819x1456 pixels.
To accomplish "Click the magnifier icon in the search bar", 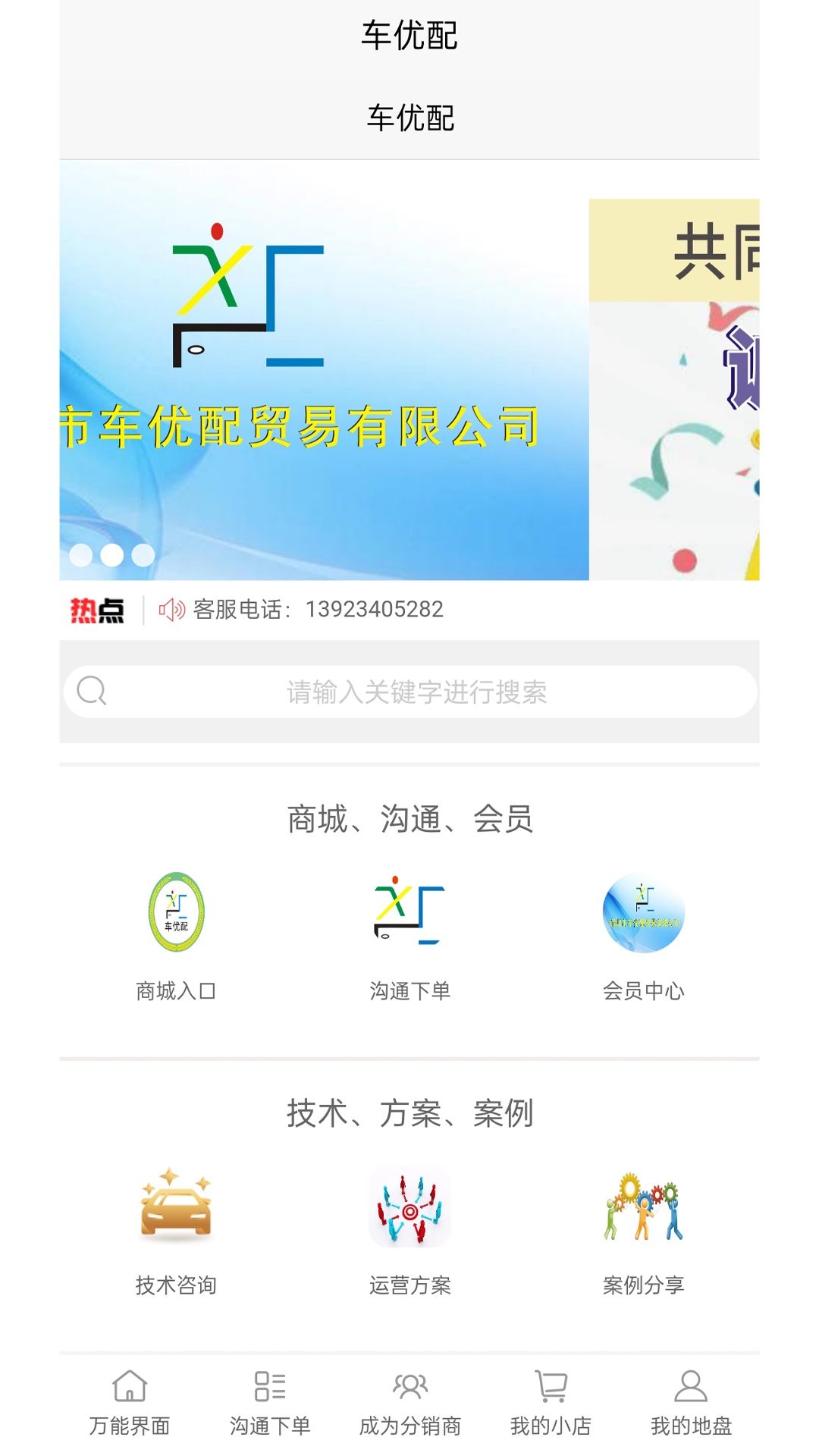I will click(x=92, y=691).
